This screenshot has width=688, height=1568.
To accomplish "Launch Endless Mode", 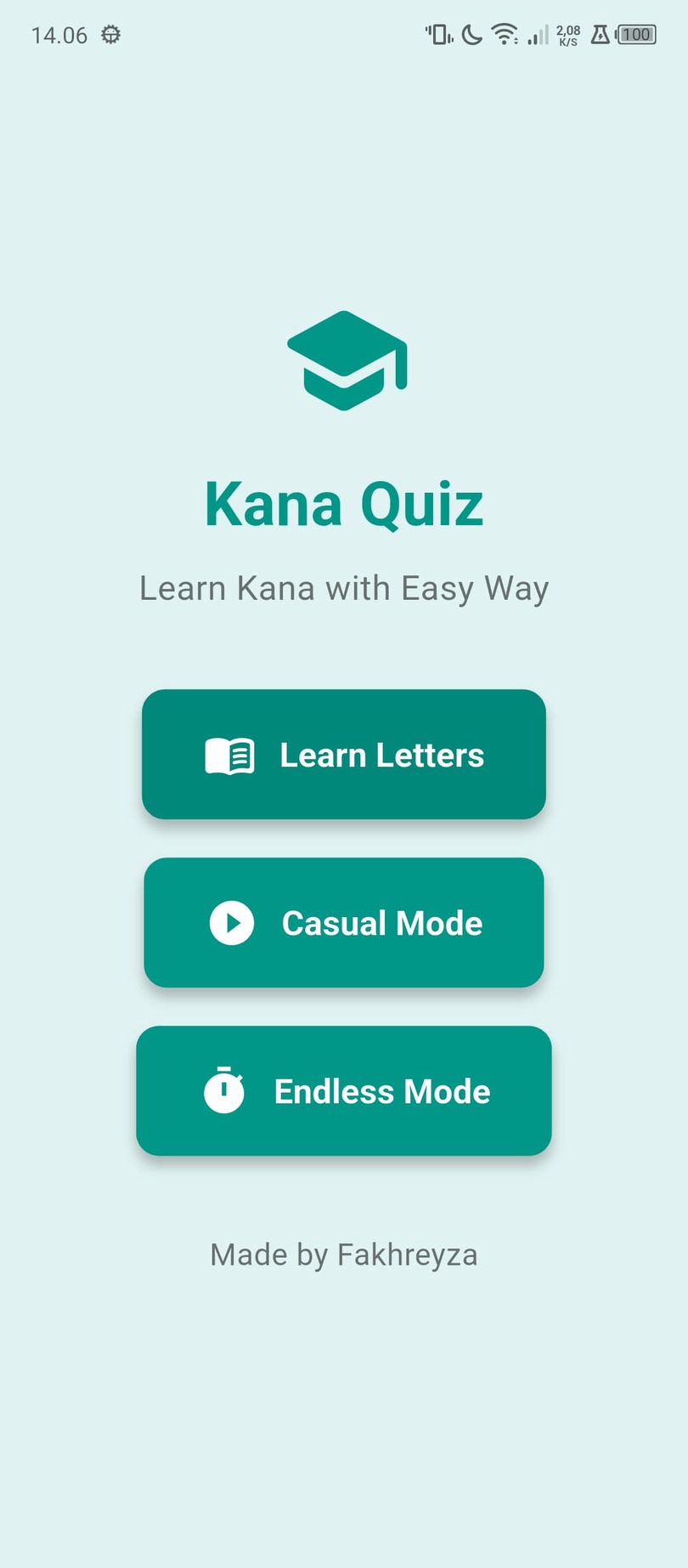I will (x=343, y=1090).
